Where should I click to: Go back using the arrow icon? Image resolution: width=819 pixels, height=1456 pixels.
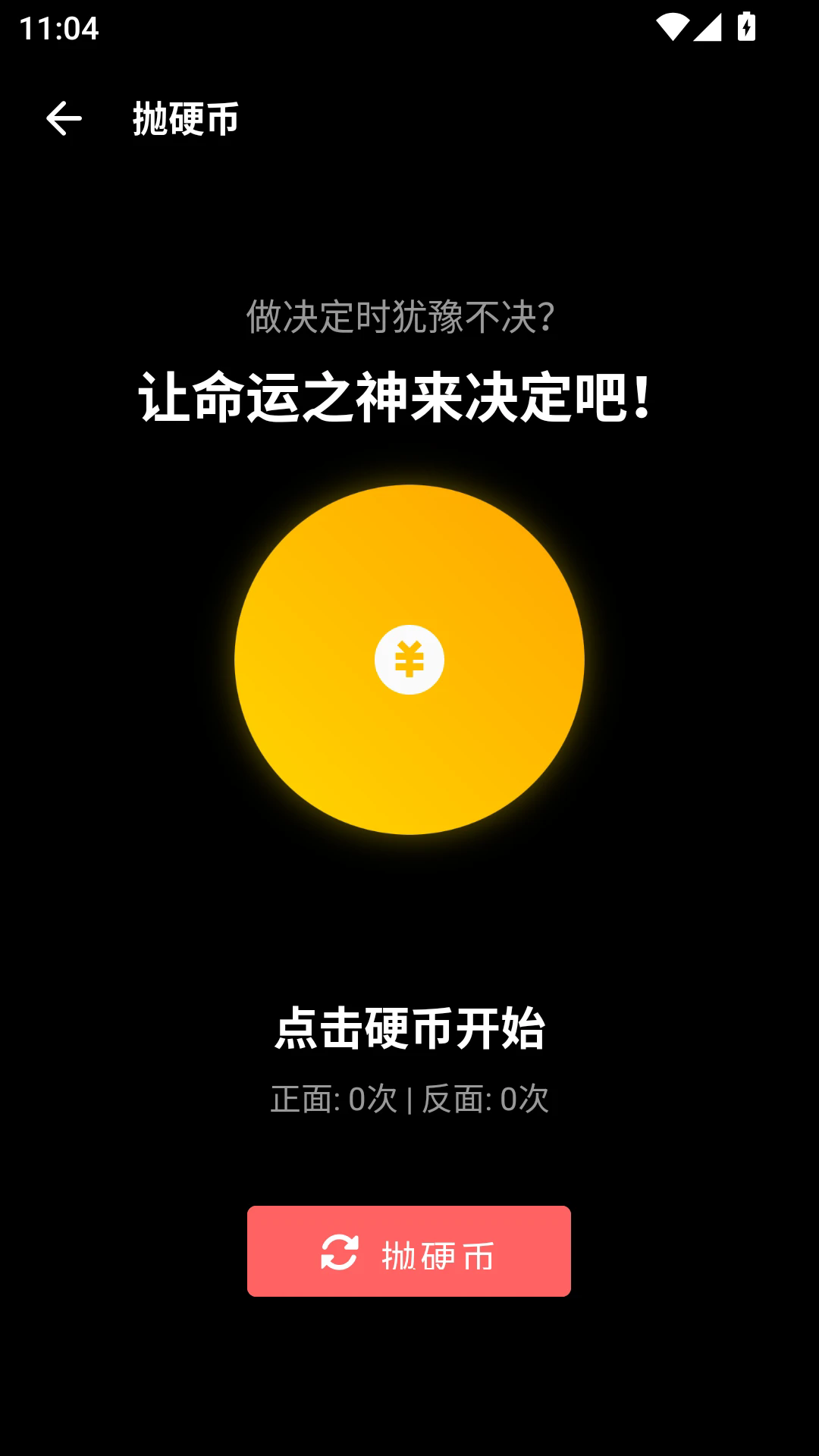pyautogui.click(x=64, y=119)
